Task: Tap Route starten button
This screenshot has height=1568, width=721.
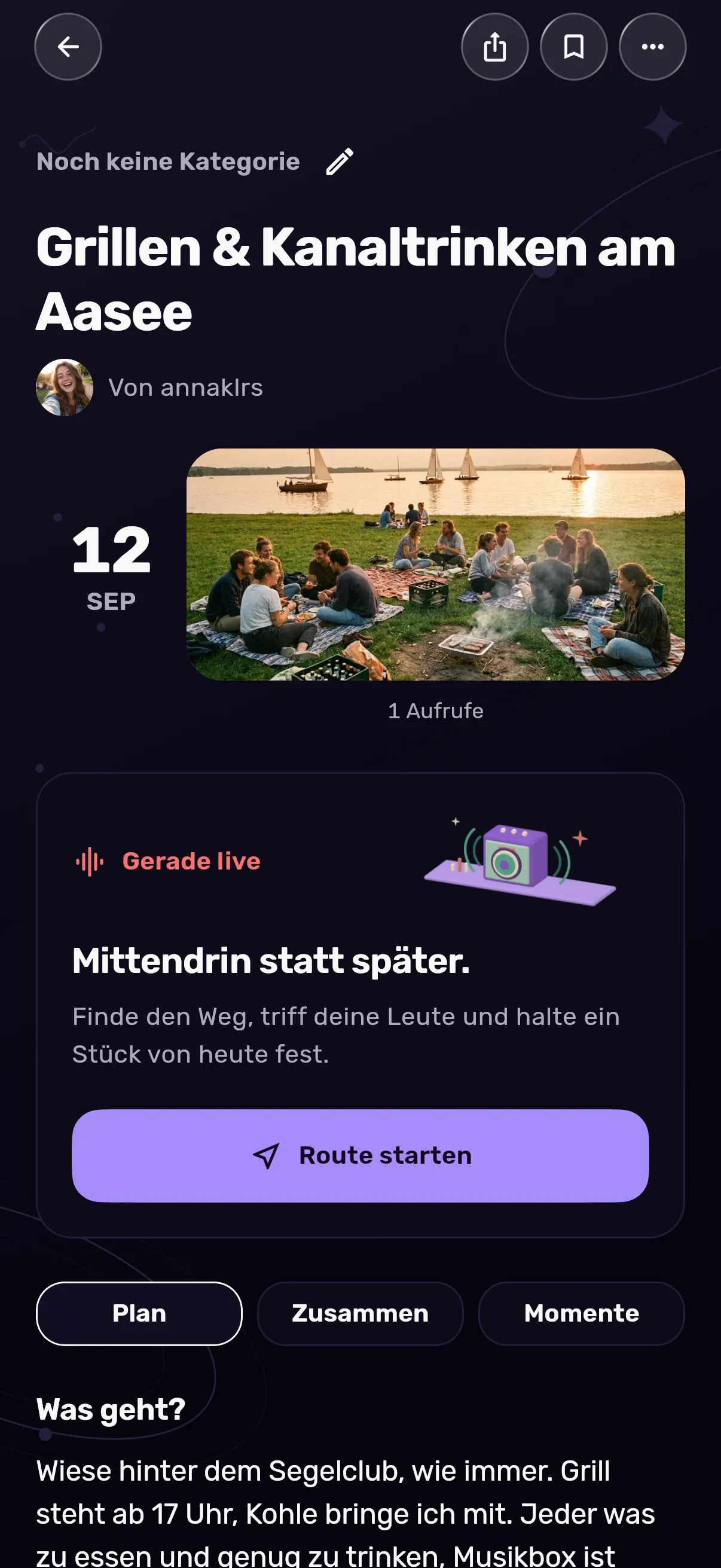Action: click(360, 1155)
